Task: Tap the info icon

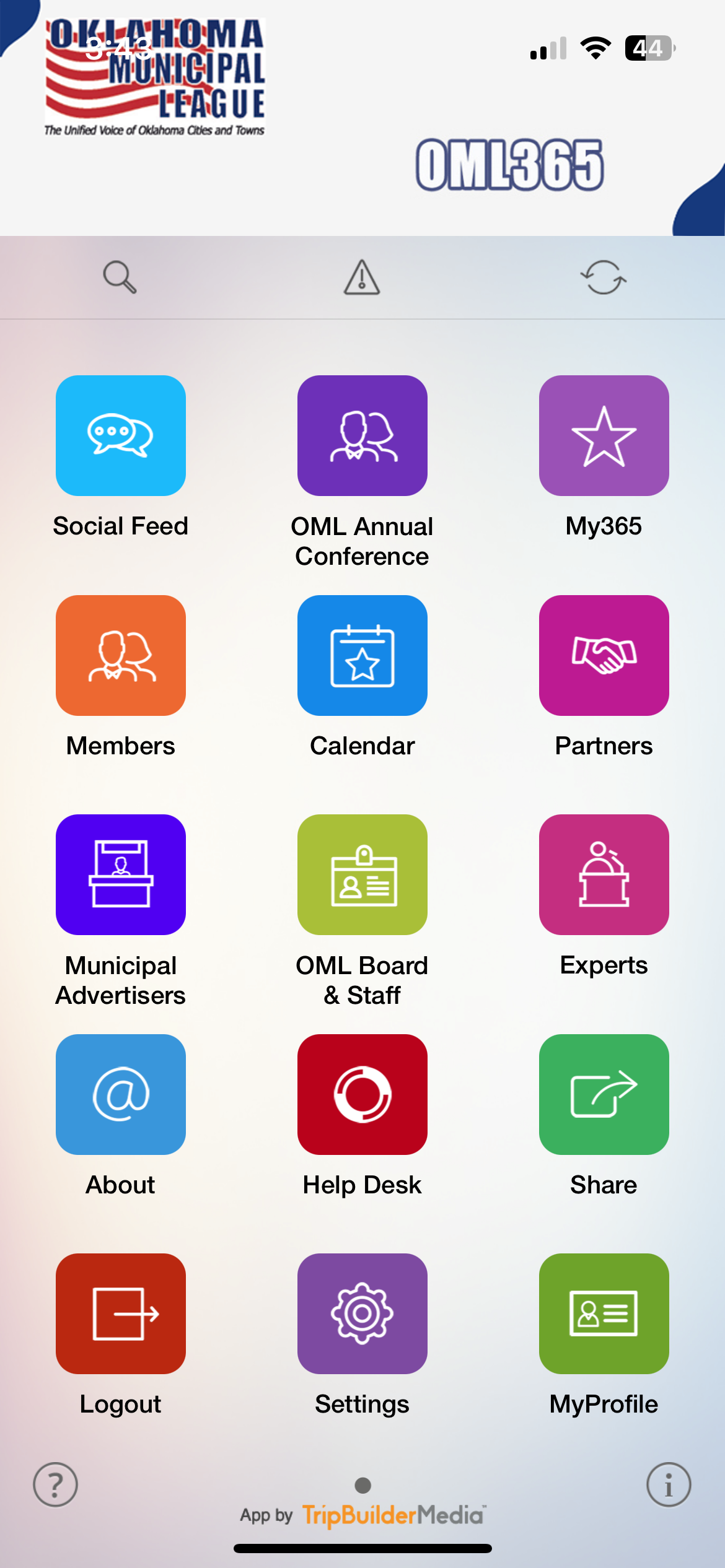Action: [x=669, y=1484]
